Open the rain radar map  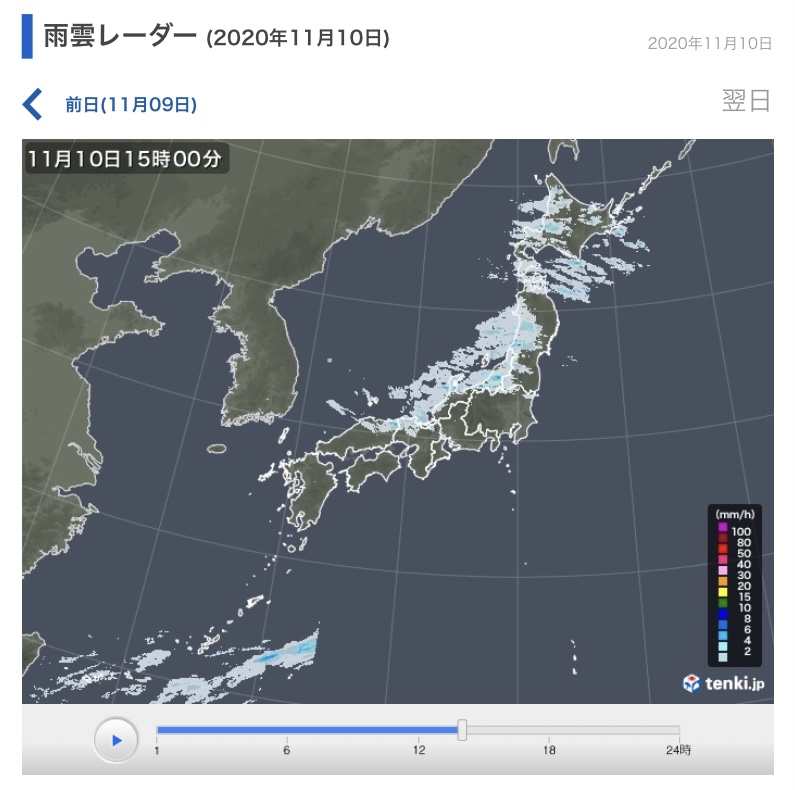397,420
